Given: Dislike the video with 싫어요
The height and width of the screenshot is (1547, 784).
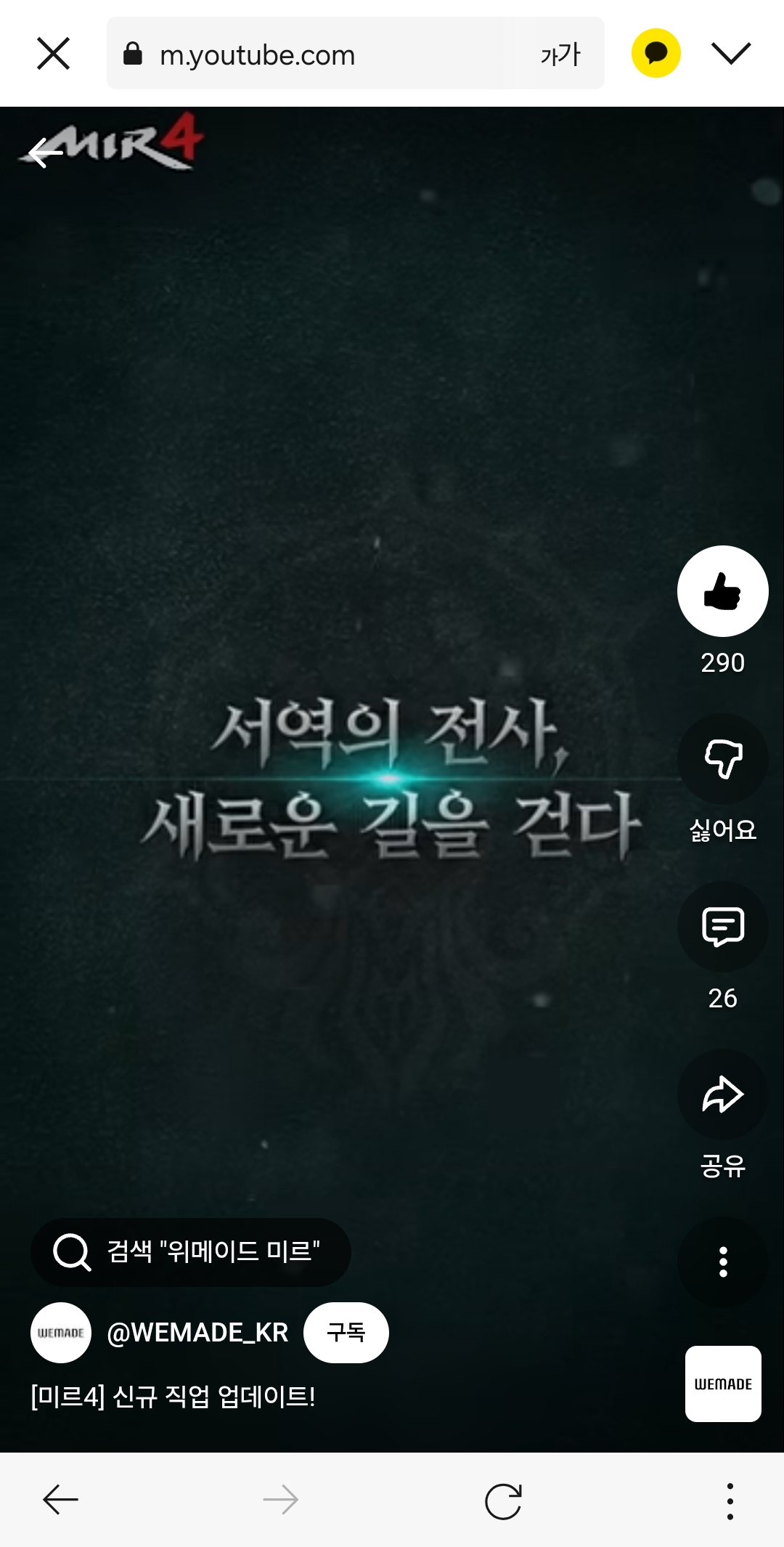Looking at the screenshot, I should (x=722, y=760).
